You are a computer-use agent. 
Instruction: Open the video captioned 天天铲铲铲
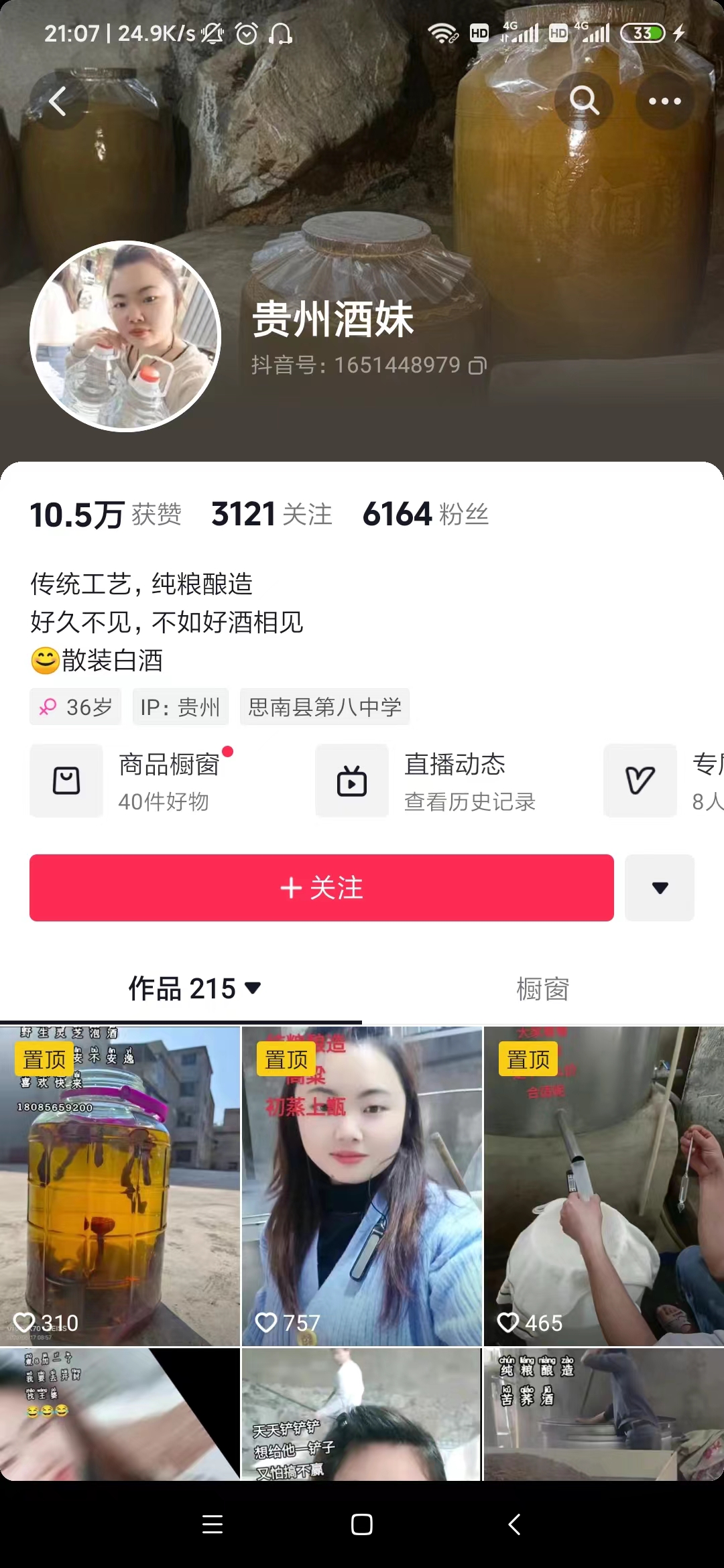click(x=361, y=1414)
